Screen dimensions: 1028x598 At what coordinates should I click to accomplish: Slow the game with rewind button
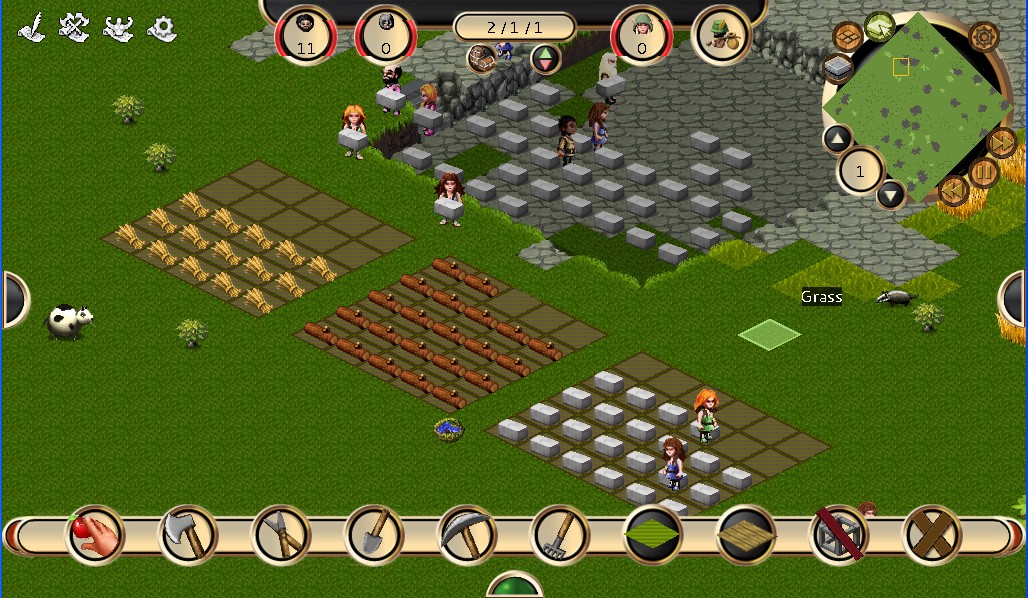click(x=953, y=189)
